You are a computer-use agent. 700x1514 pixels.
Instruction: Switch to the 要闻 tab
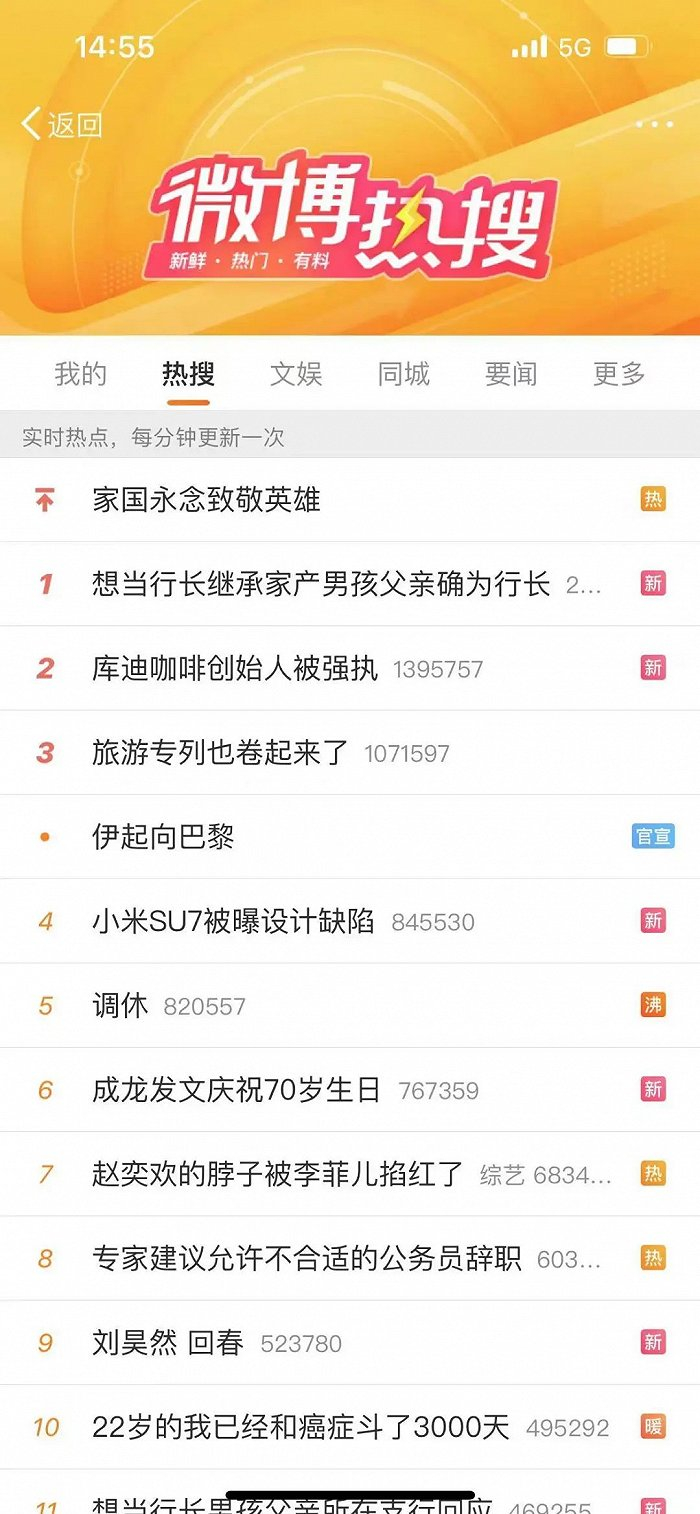(x=511, y=374)
